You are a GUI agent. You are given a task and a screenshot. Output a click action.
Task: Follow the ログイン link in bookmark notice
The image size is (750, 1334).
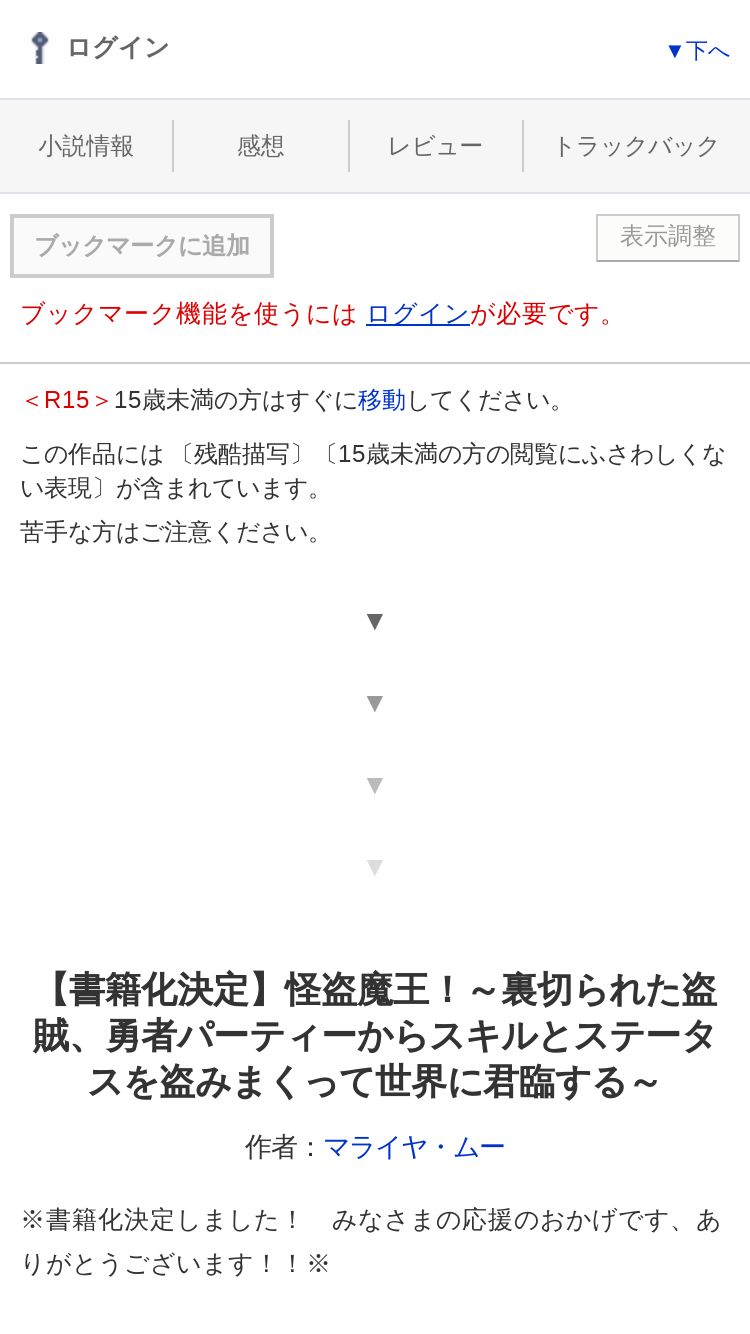tap(418, 314)
